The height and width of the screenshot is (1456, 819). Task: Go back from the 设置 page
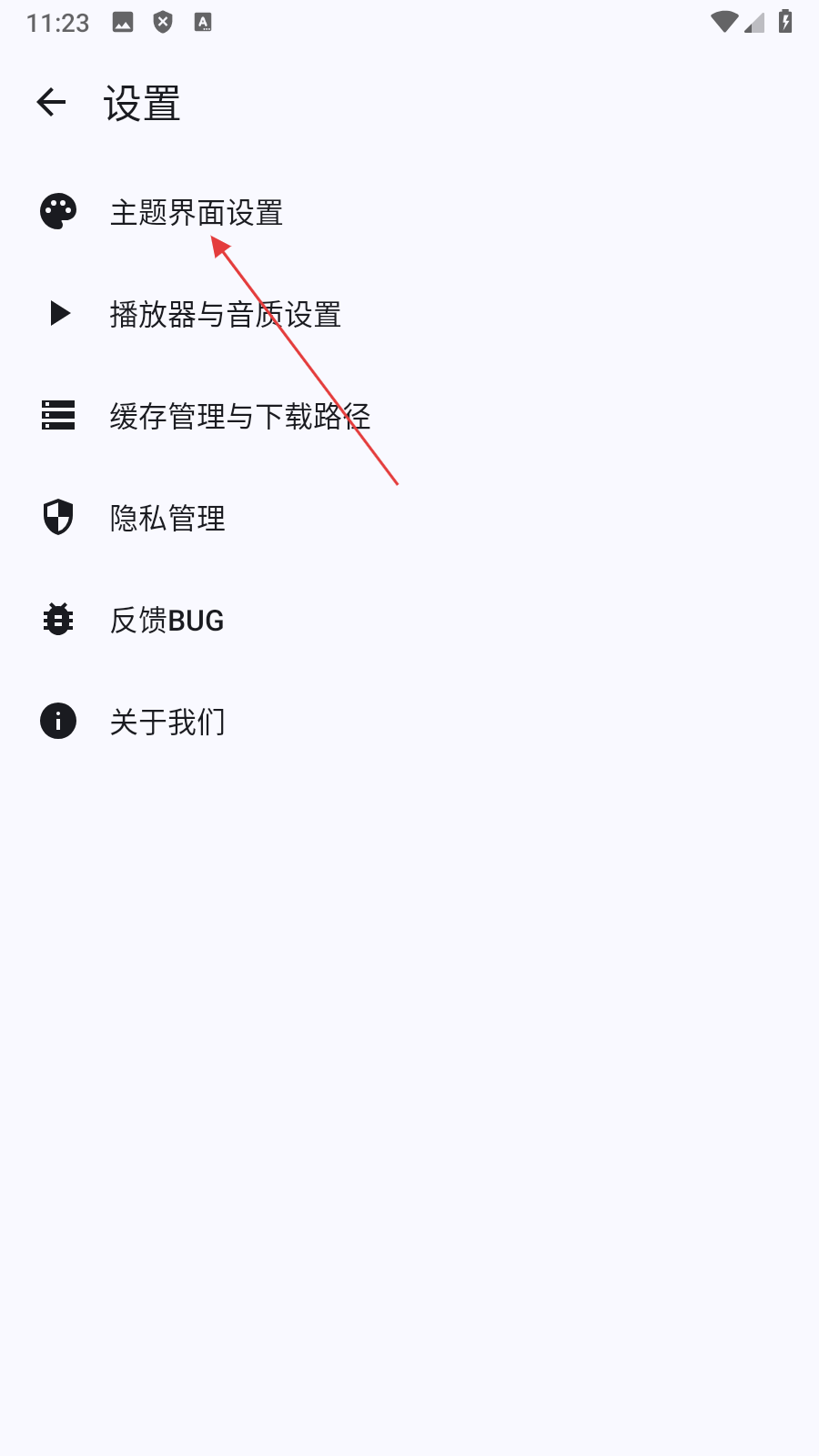52,102
